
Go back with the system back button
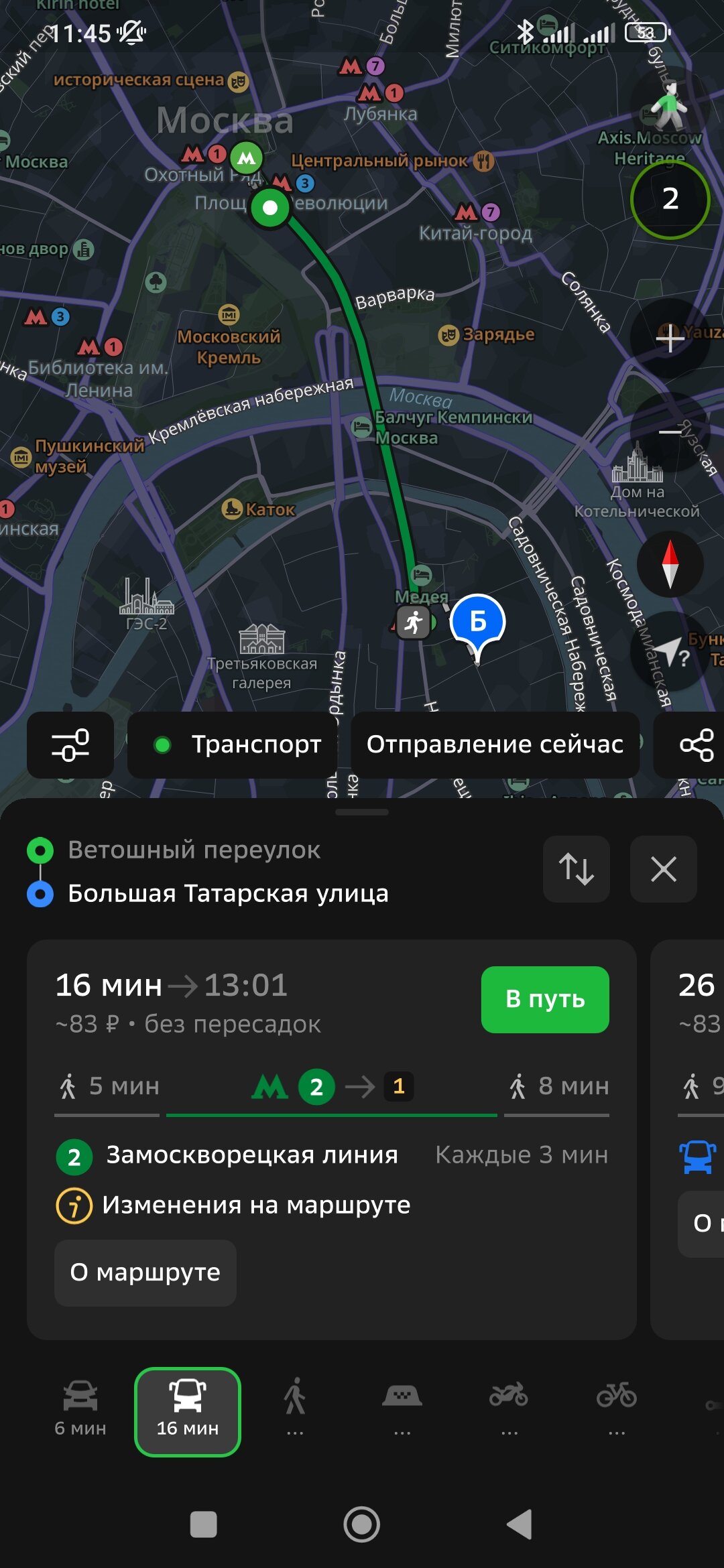[x=520, y=1524]
